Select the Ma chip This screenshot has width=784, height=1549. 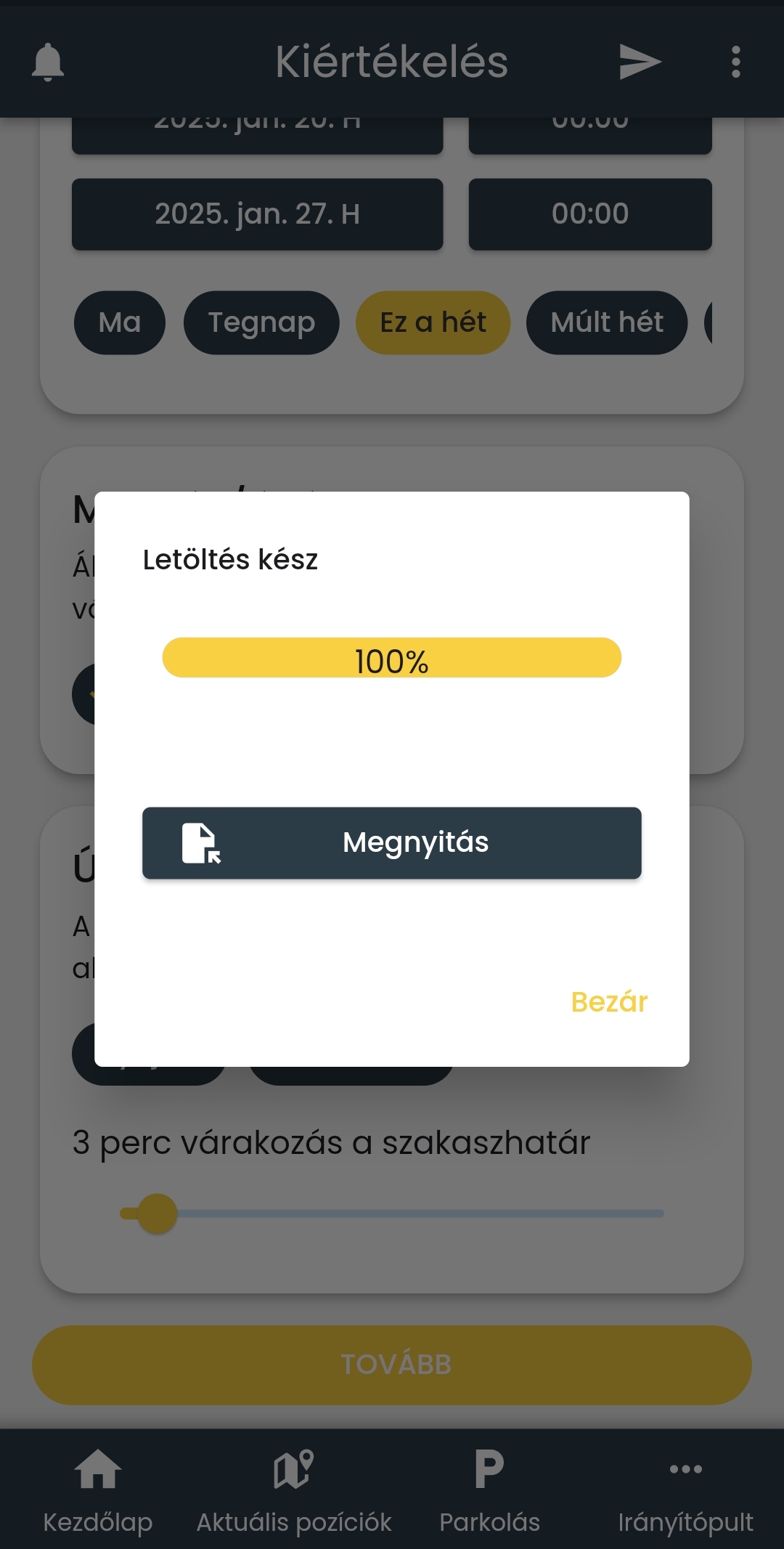click(120, 322)
